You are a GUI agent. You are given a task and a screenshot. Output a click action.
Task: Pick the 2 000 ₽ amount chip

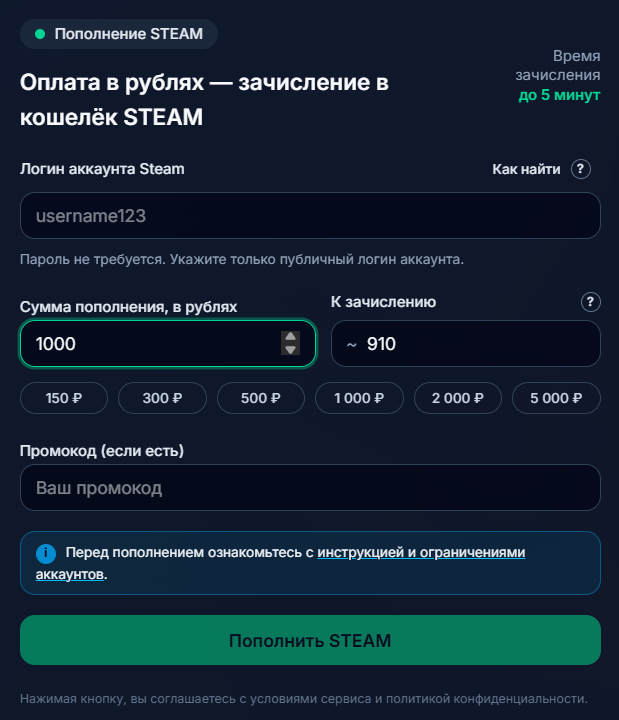pos(458,398)
